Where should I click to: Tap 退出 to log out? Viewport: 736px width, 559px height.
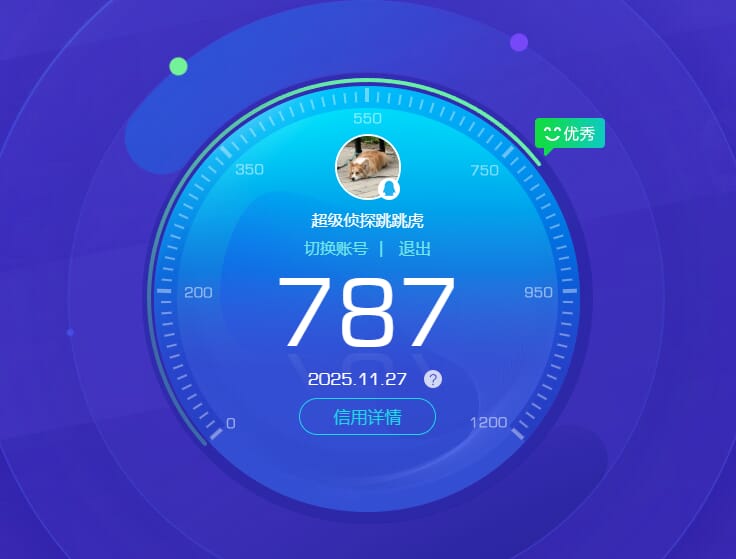415,249
